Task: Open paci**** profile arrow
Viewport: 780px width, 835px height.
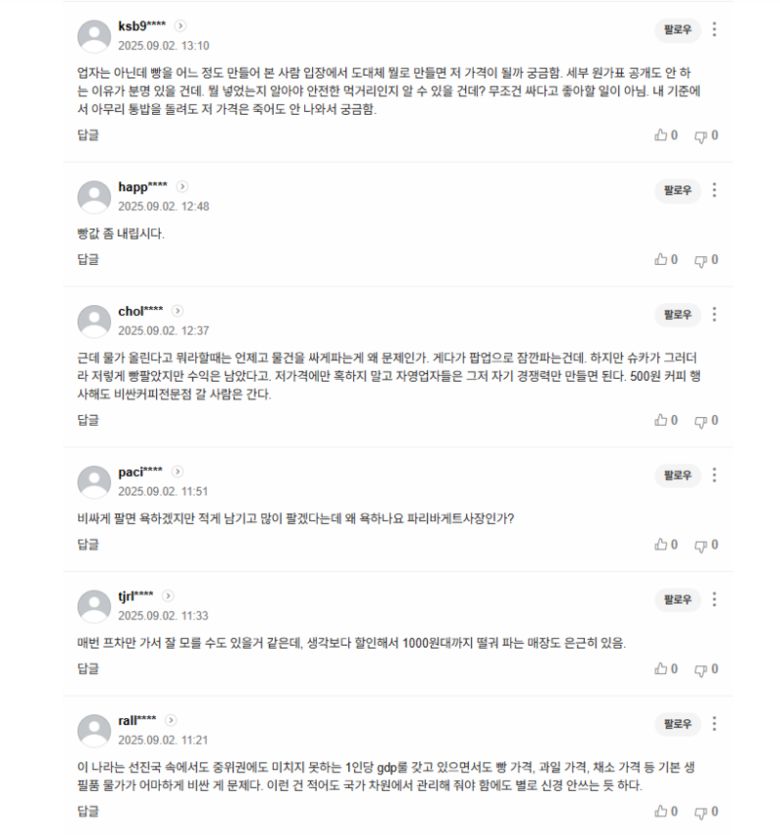Action: [179, 471]
